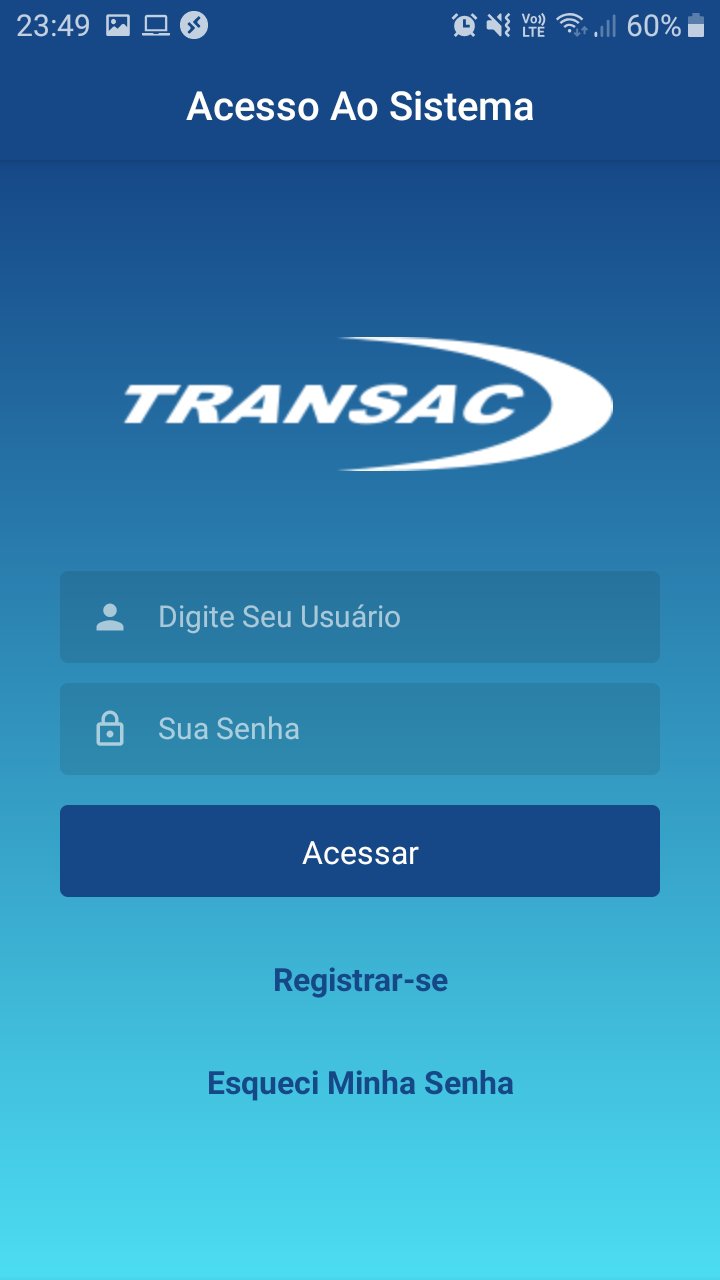The width and height of the screenshot is (720, 1280).
Task: Tap the Wi-Fi icon in status bar
Action: point(573,24)
